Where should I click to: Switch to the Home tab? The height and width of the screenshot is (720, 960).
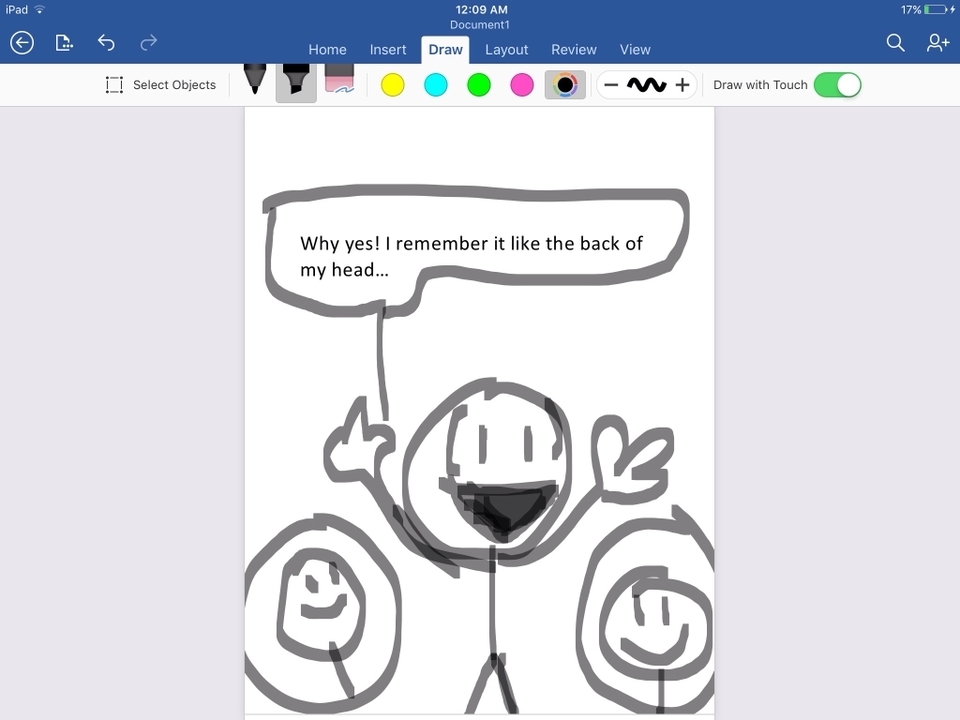(327, 49)
